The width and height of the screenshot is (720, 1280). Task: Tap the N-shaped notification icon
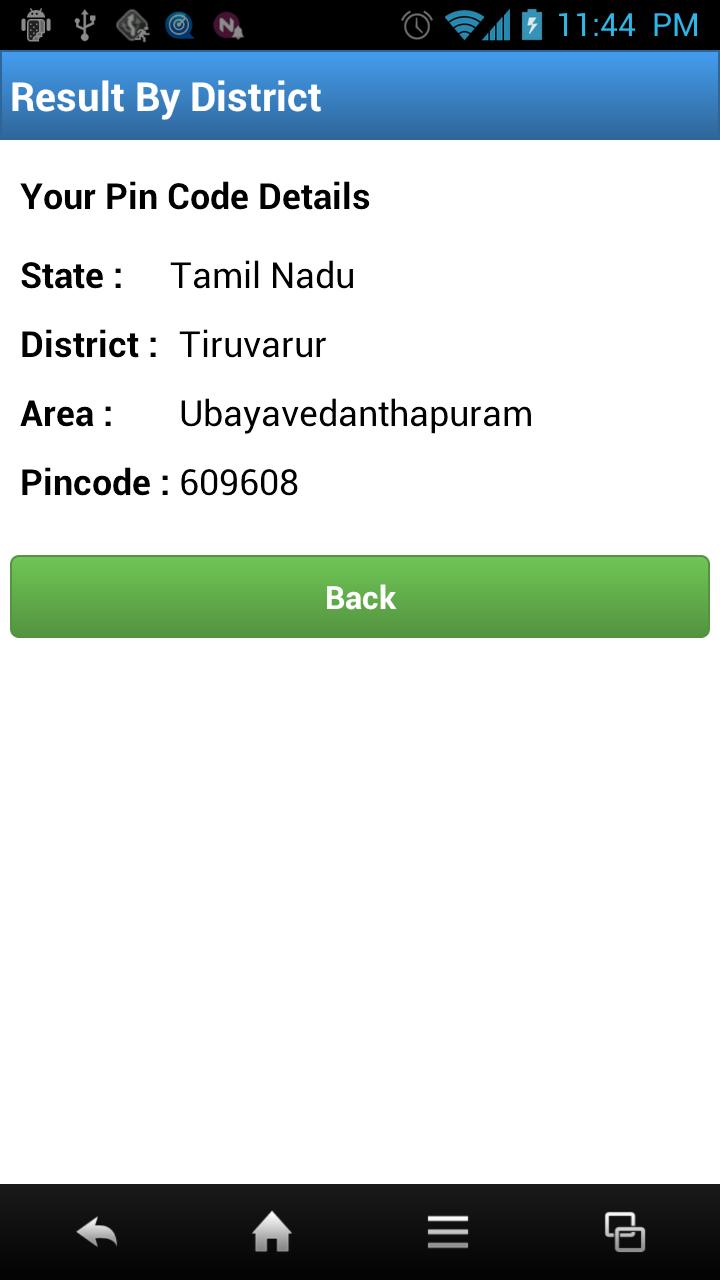(228, 27)
